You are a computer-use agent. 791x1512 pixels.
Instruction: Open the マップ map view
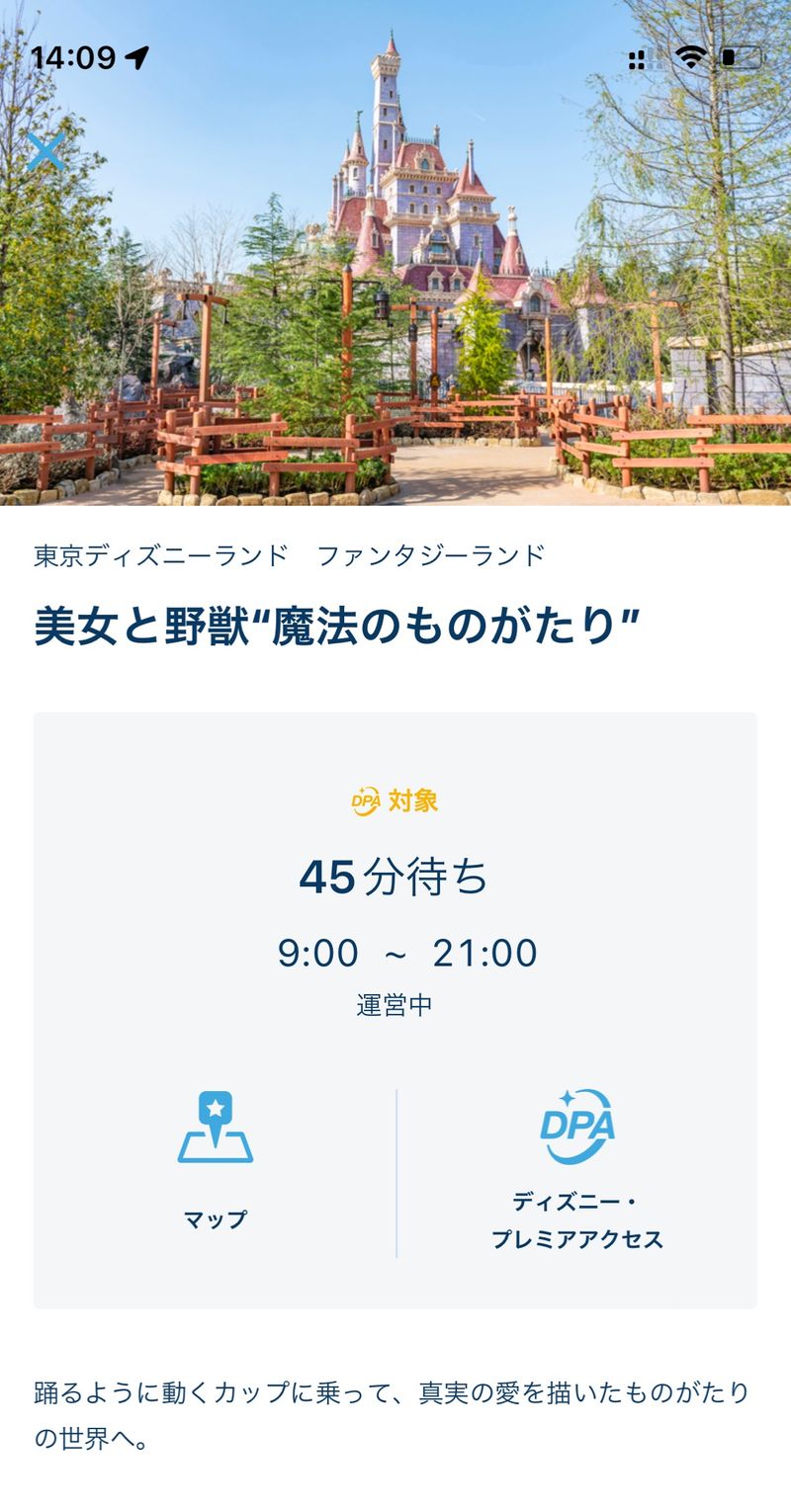tap(215, 1160)
